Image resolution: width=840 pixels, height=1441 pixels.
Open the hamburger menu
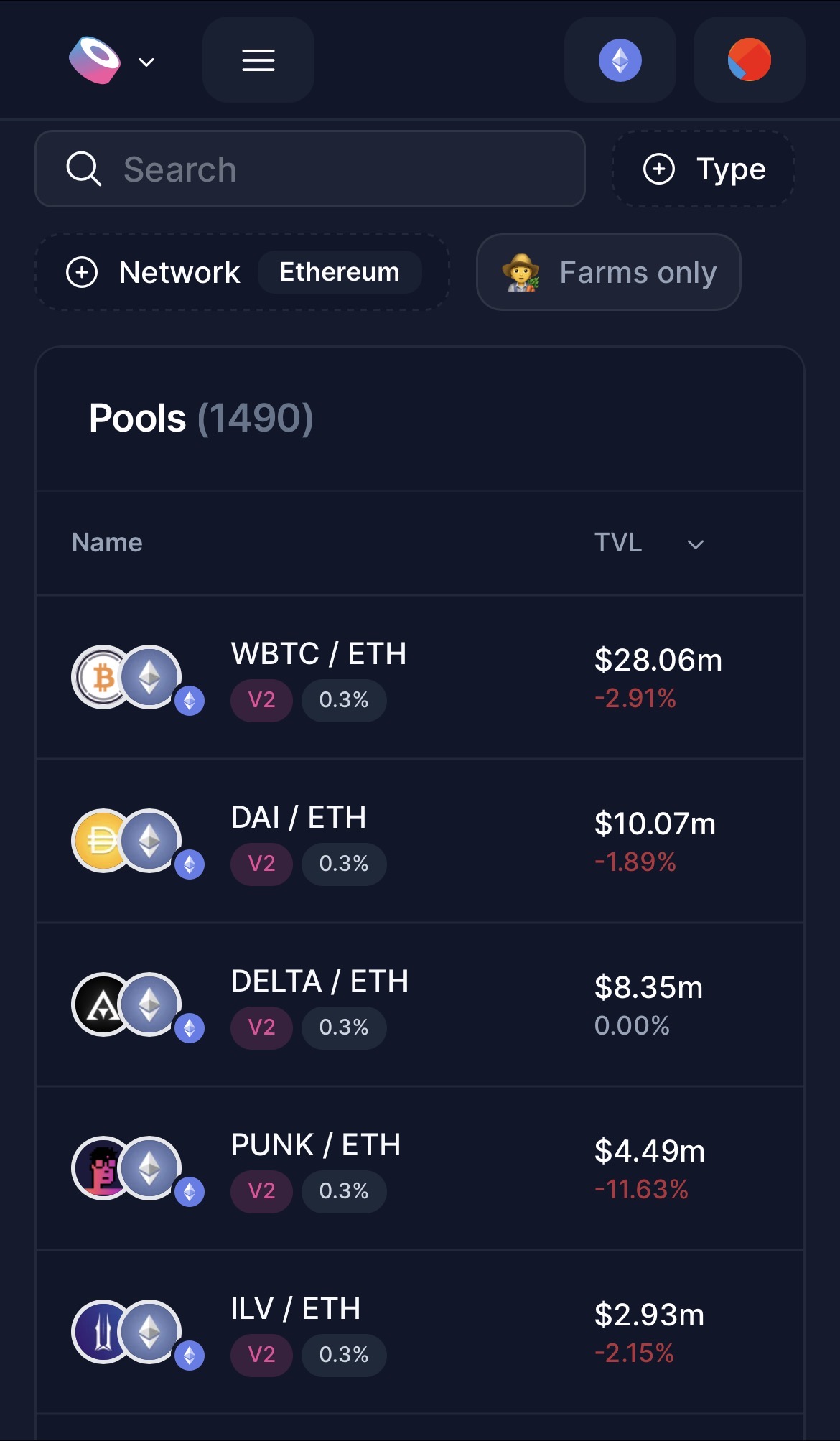pos(258,60)
